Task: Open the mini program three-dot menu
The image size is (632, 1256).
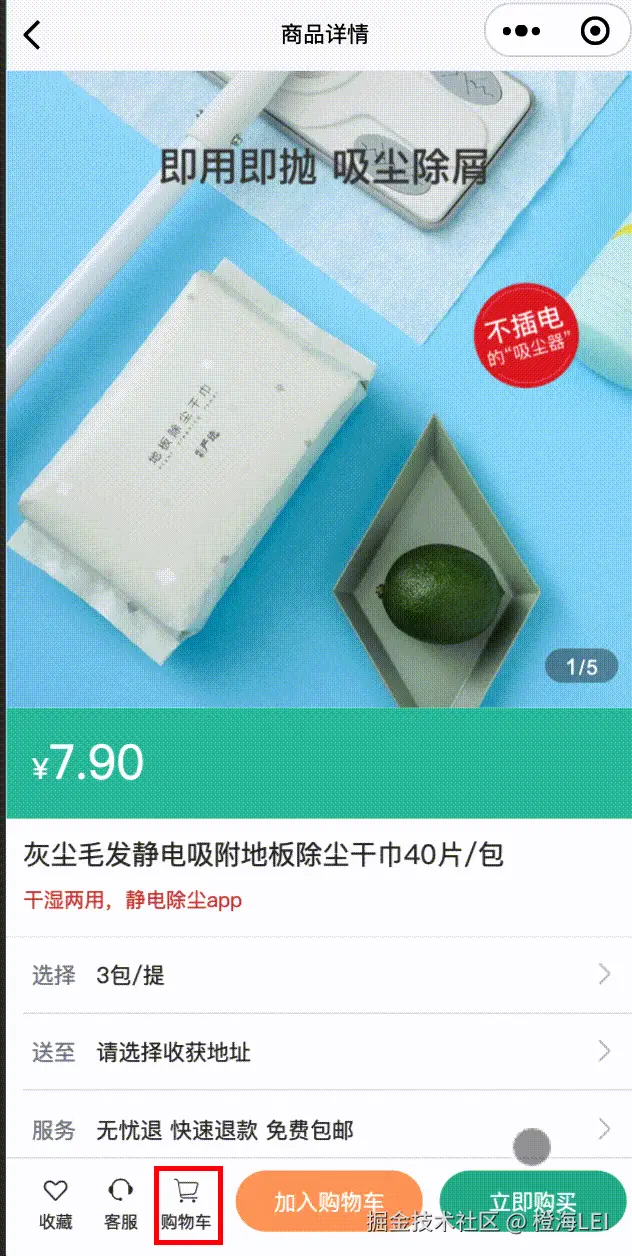Action: (x=522, y=33)
